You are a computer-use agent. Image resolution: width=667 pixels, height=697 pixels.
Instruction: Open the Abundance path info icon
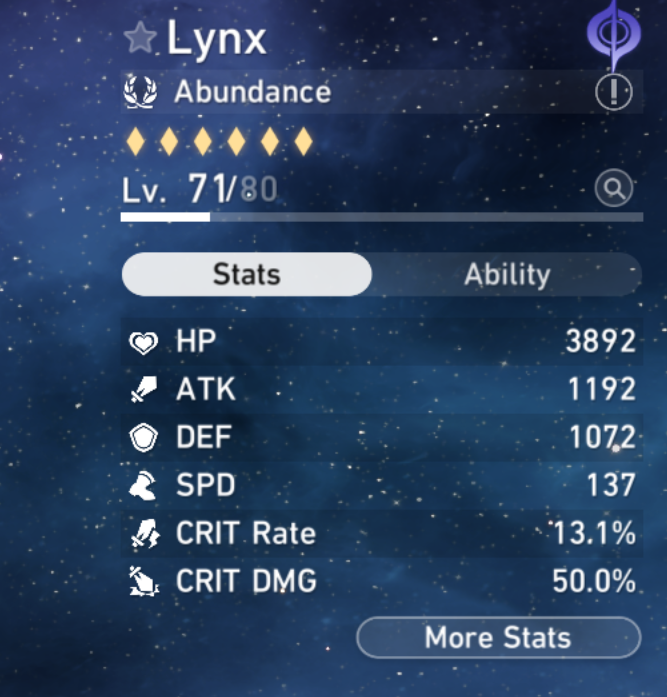pyautogui.click(x=614, y=92)
